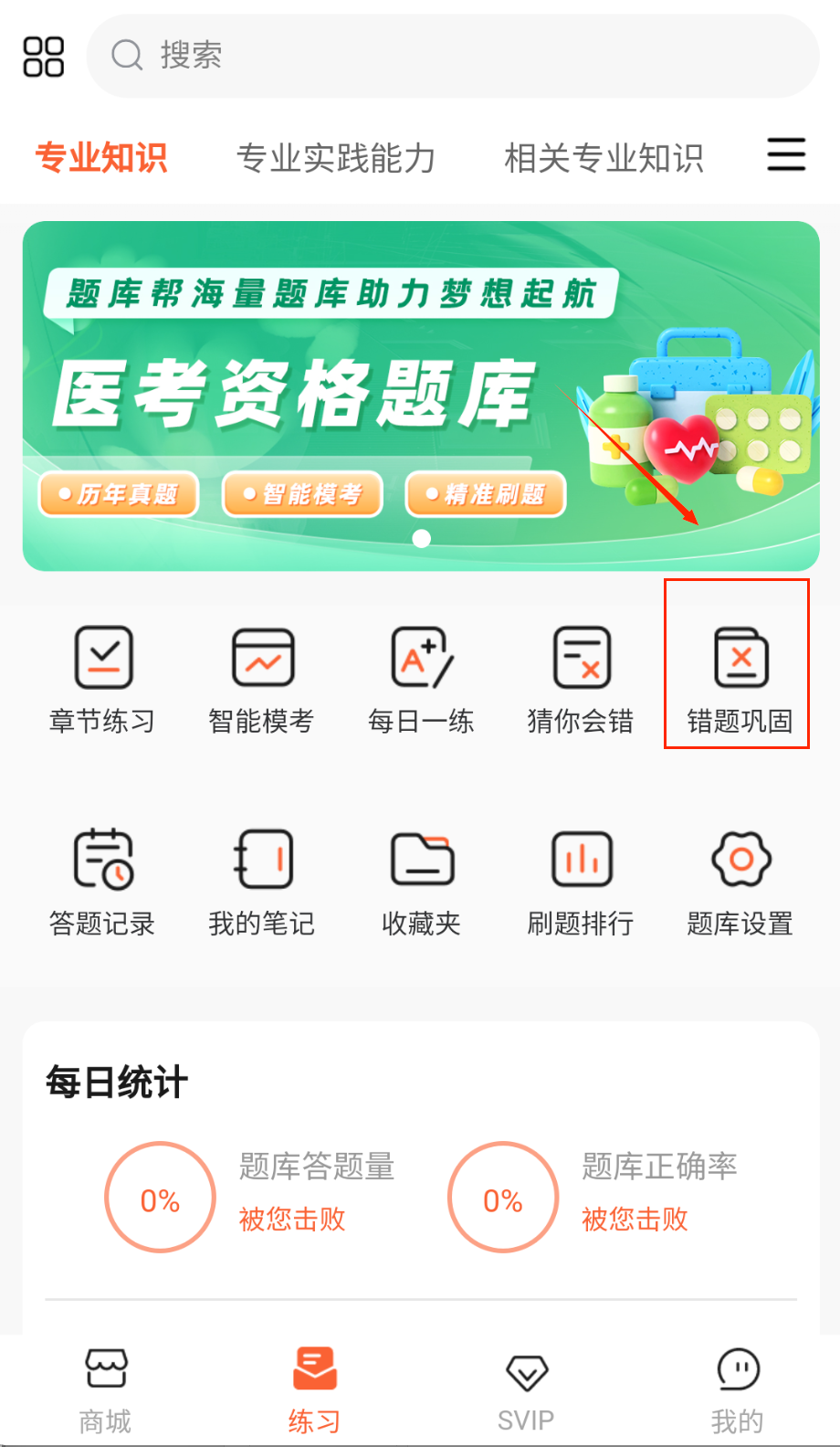Open 错题巩固 wrong question review

click(740, 679)
